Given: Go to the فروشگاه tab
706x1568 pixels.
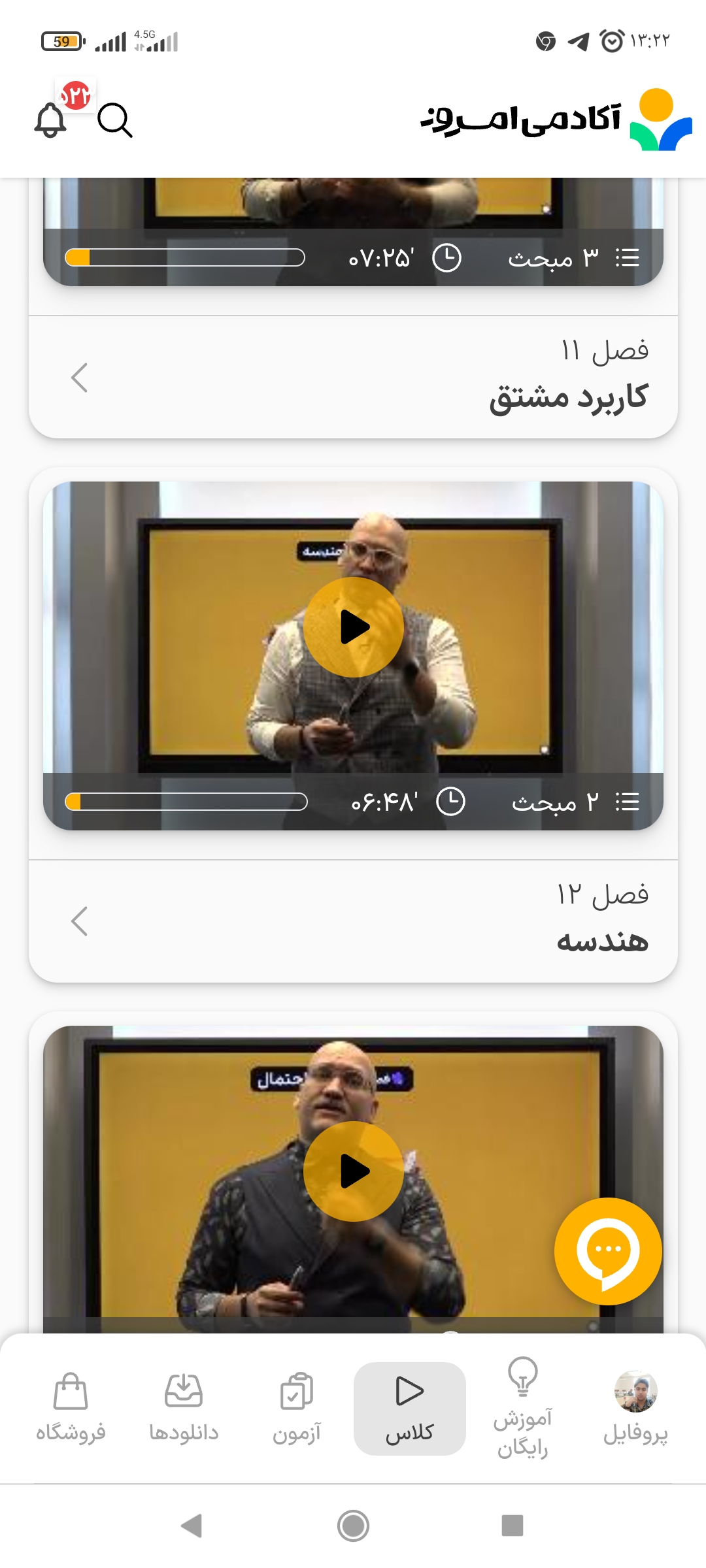Looking at the screenshot, I should coord(71,1409).
